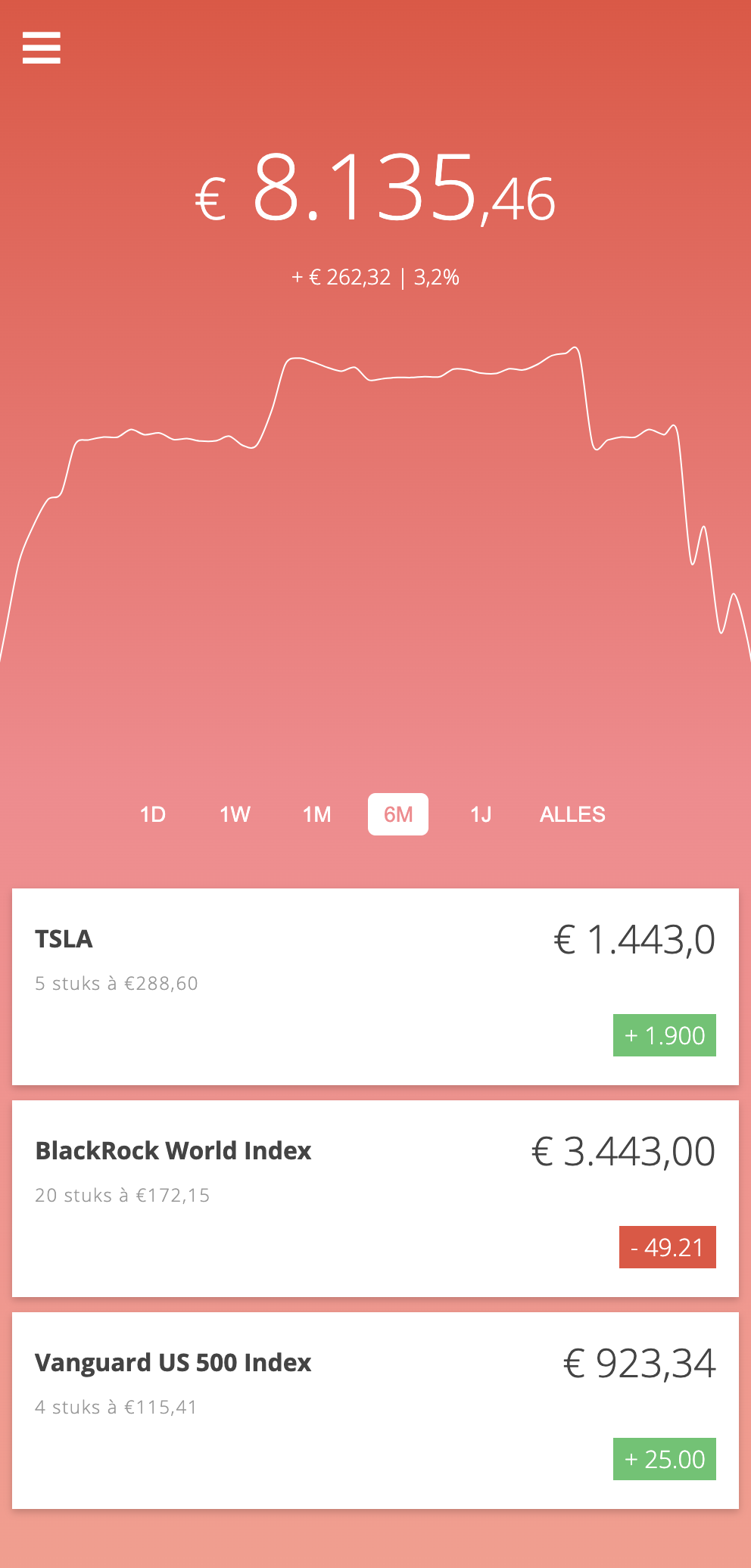Select the 1W time range
Image resolution: width=751 pixels, height=1568 pixels.
(235, 814)
